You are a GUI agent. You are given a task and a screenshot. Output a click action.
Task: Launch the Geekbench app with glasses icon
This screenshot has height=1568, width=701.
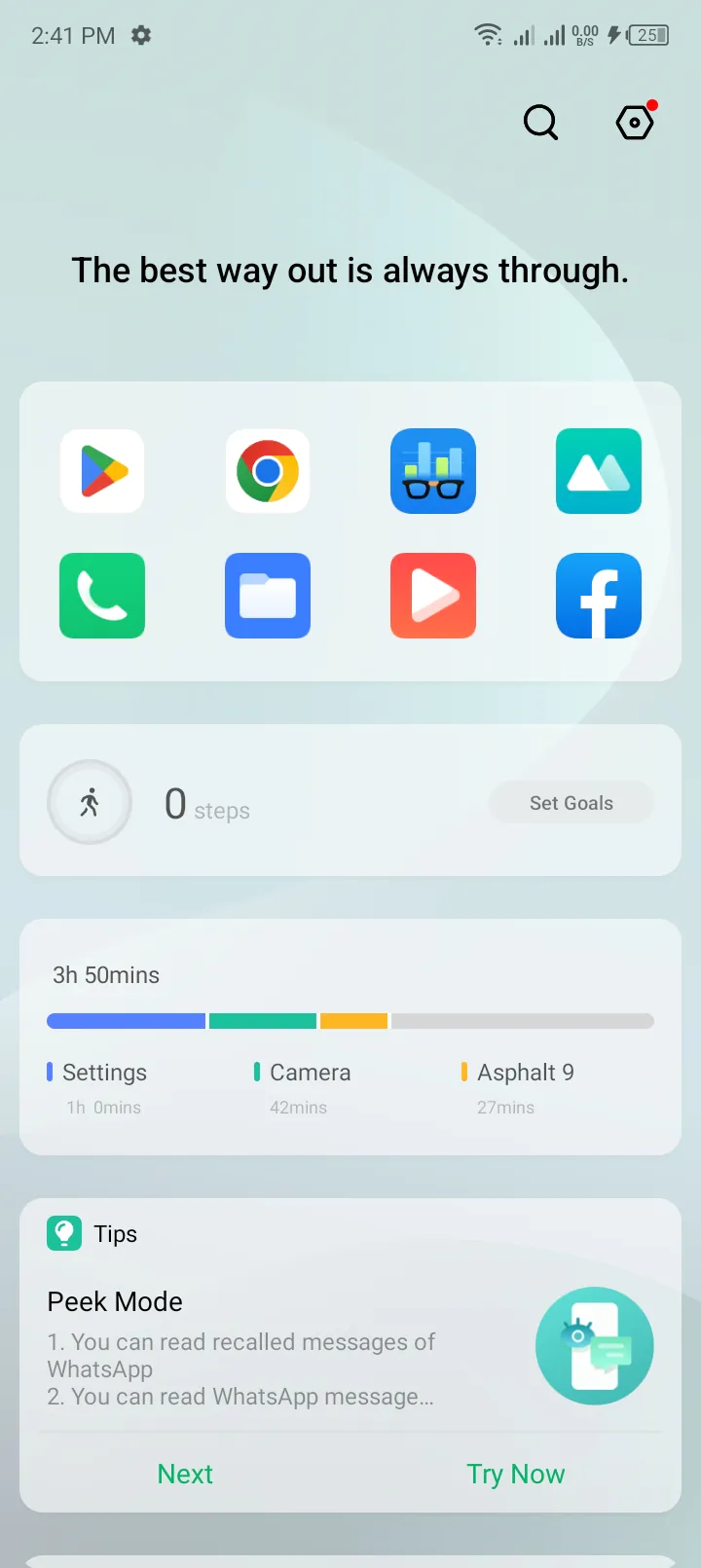pos(433,471)
